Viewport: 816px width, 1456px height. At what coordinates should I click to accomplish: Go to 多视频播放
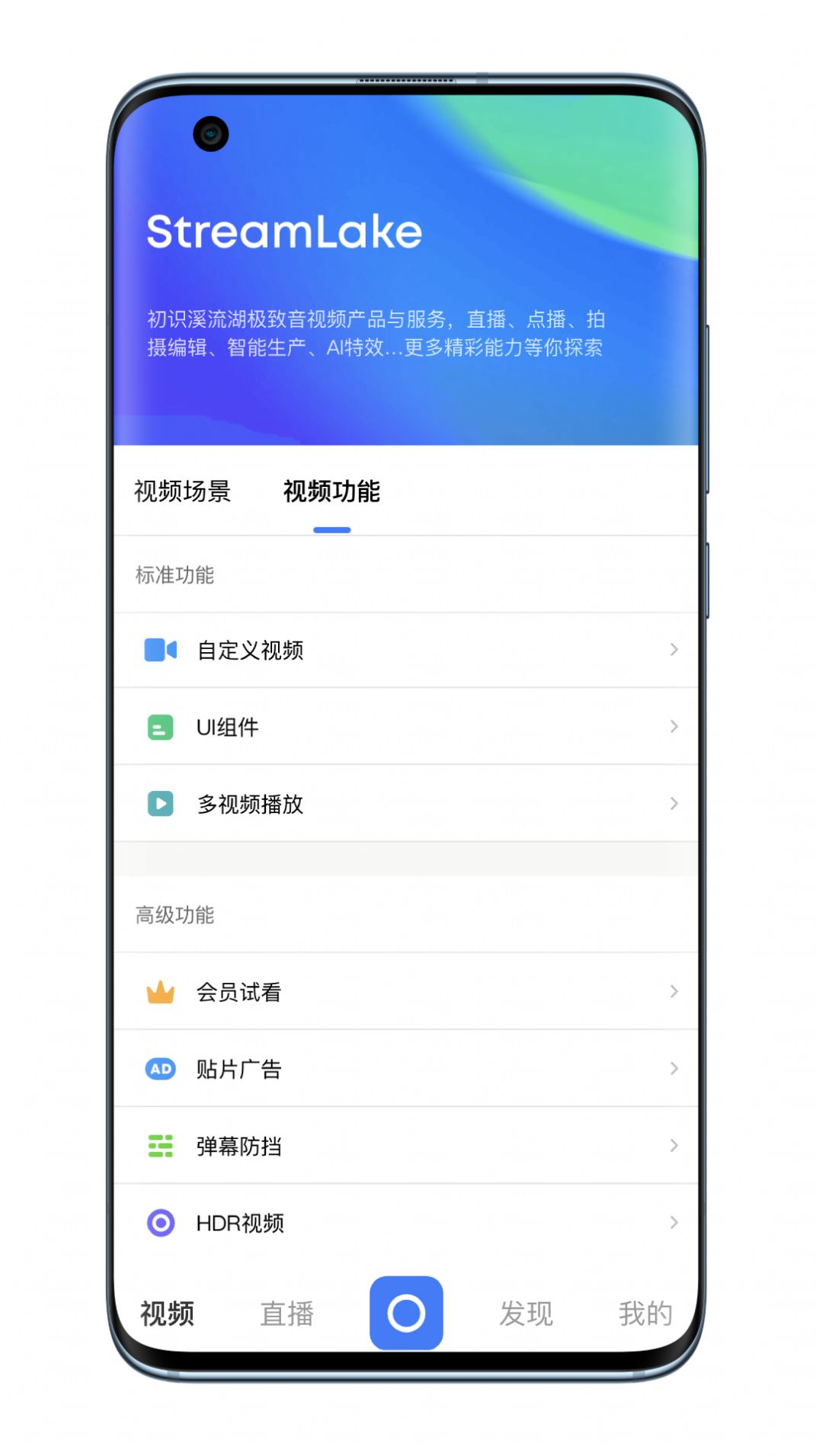[405, 804]
